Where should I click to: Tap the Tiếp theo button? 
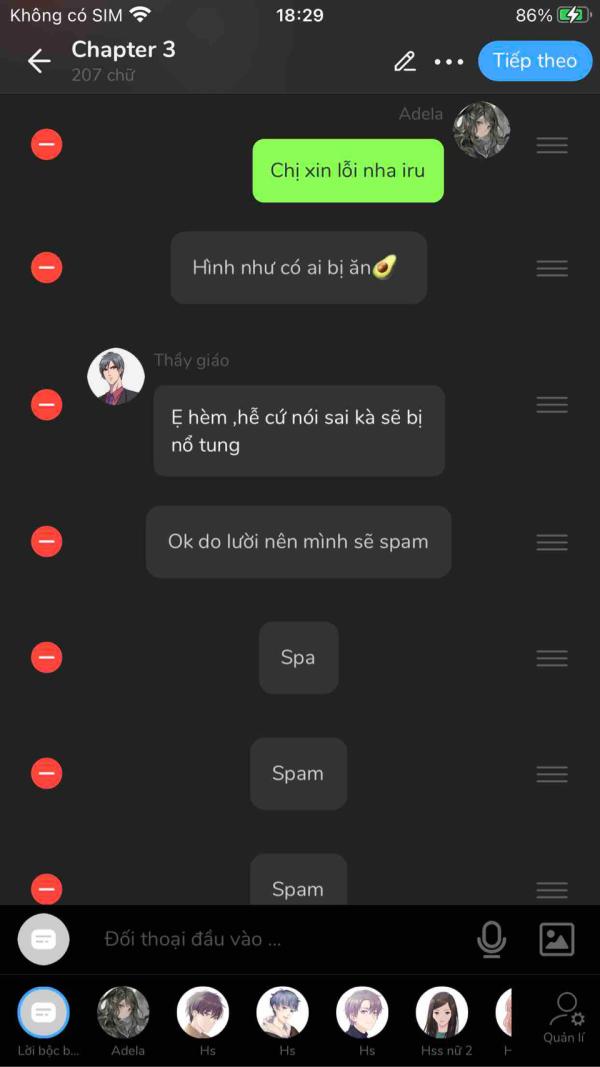pos(535,61)
